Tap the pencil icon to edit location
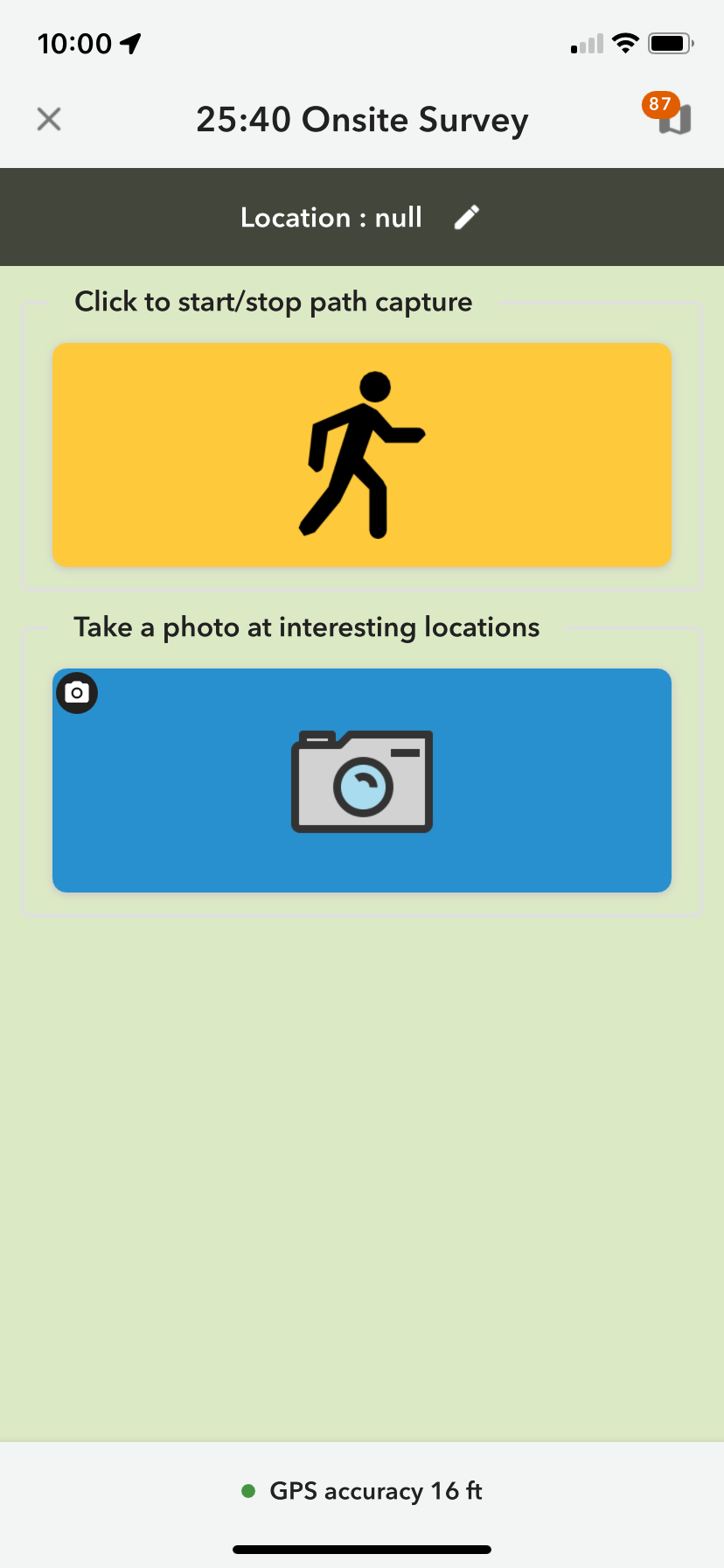 [466, 216]
